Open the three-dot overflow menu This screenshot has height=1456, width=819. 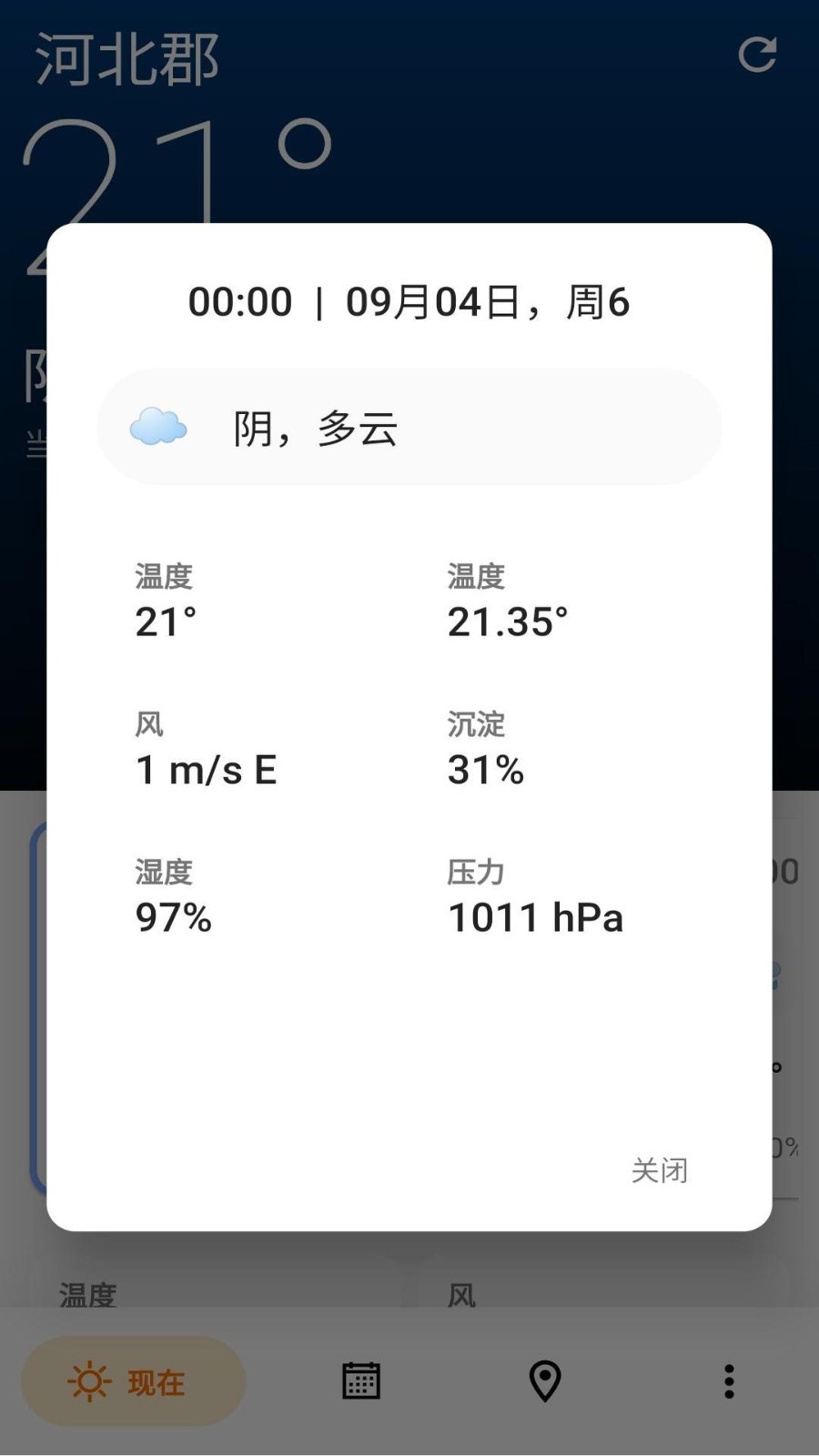[729, 1381]
